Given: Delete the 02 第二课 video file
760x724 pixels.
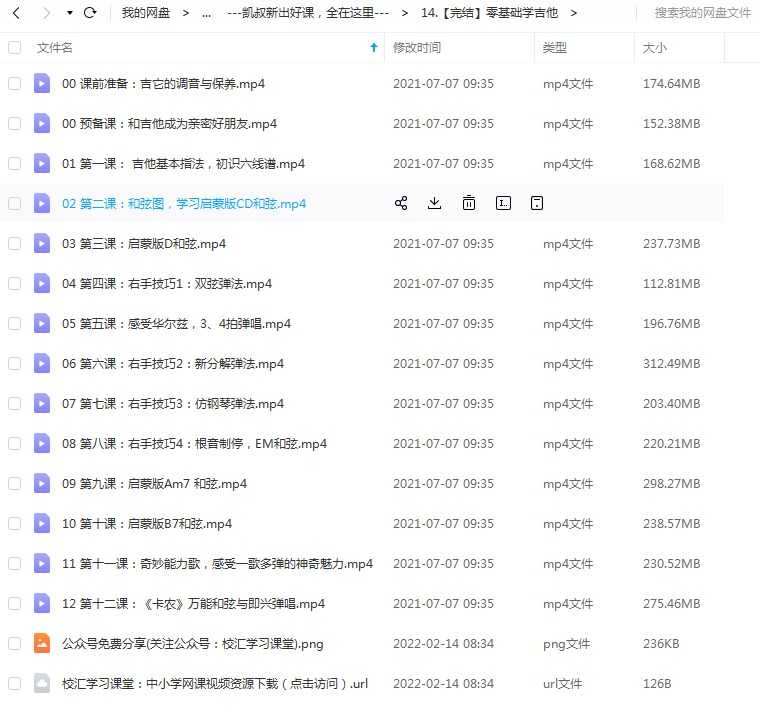Looking at the screenshot, I should pos(468,203).
